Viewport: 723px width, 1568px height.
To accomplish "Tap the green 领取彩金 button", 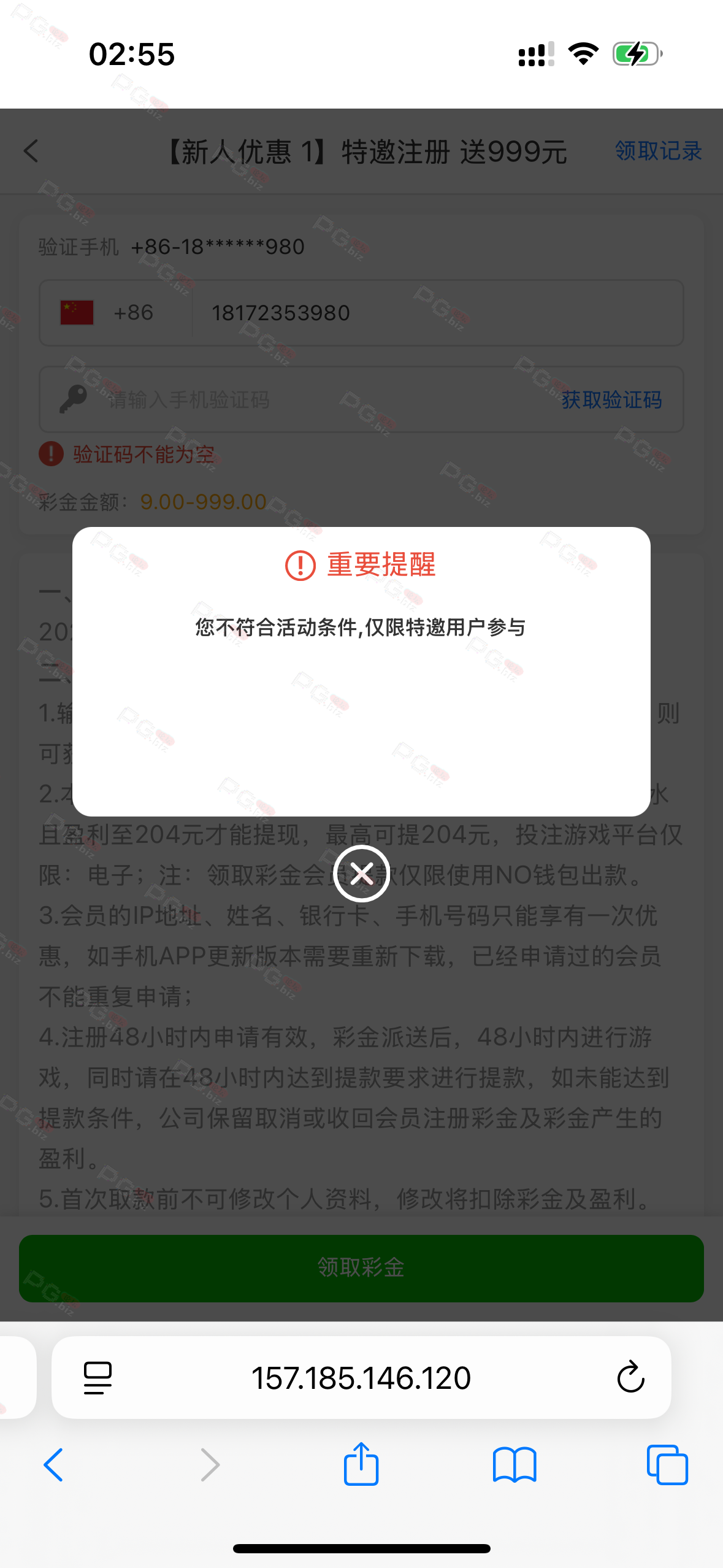I will click(361, 1267).
